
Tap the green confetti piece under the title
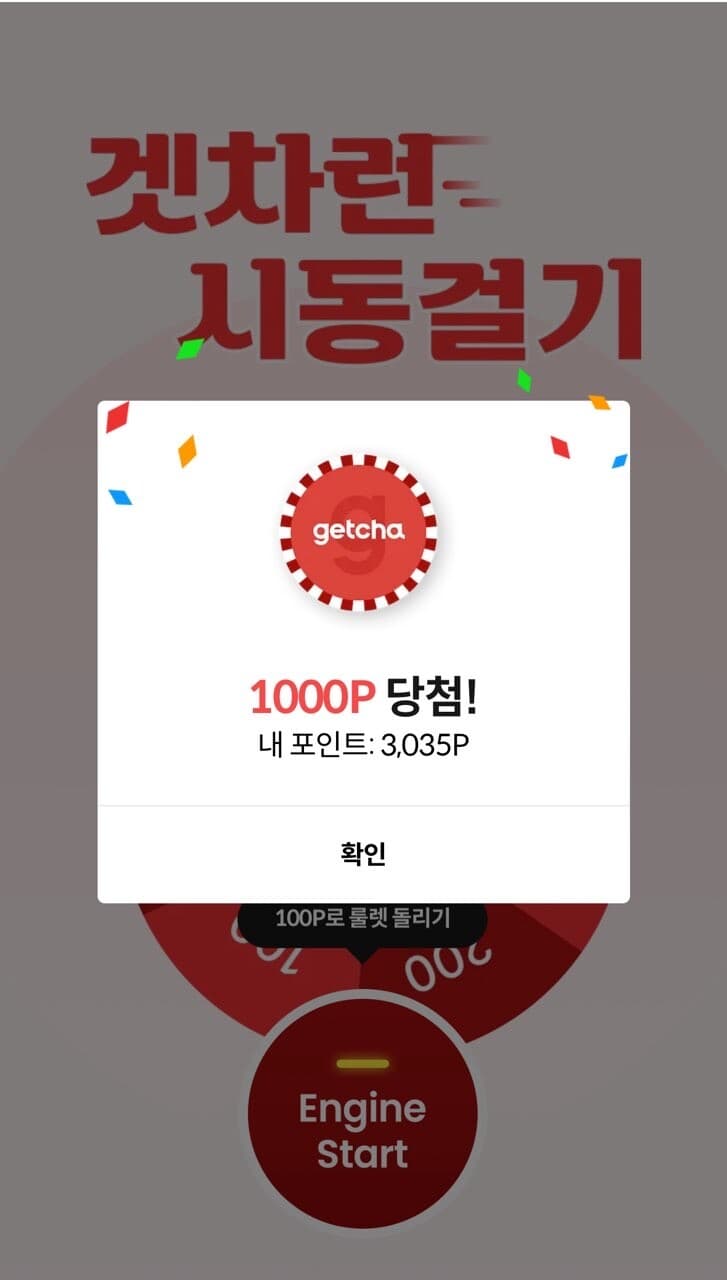tap(190, 348)
